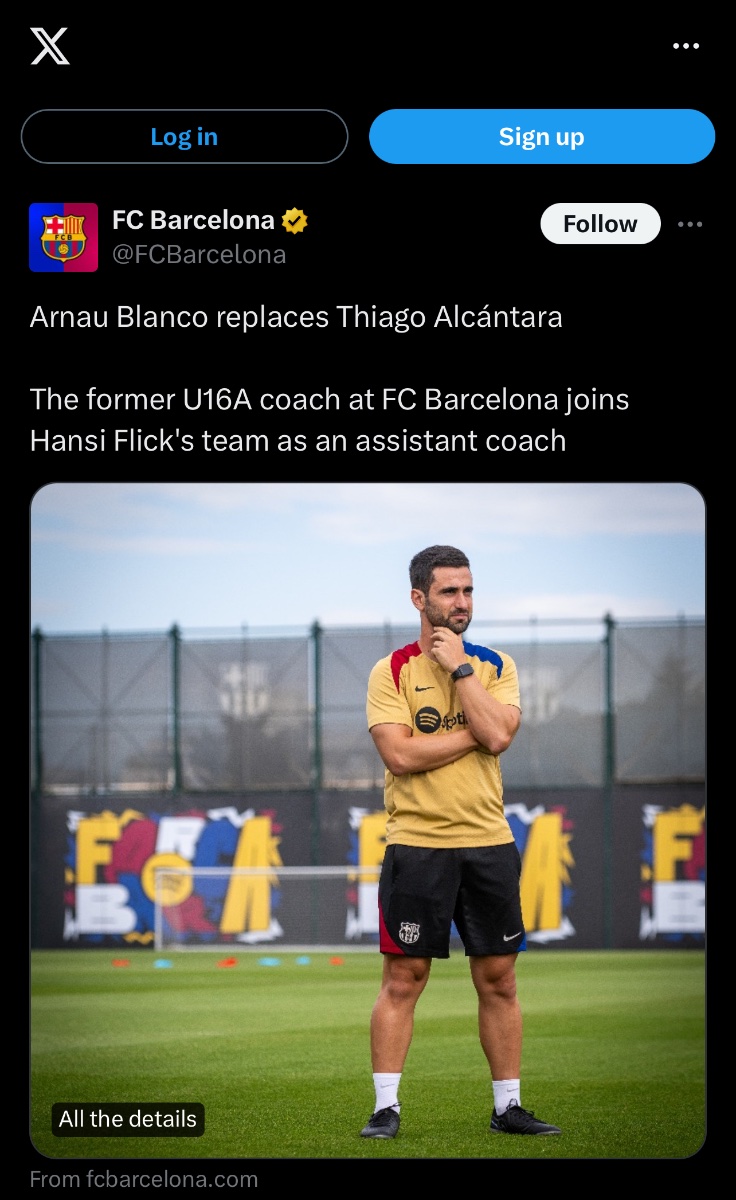This screenshot has width=736, height=1200.
Task: Open the From fcbarcelona.com source link
Action: pos(144,1179)
